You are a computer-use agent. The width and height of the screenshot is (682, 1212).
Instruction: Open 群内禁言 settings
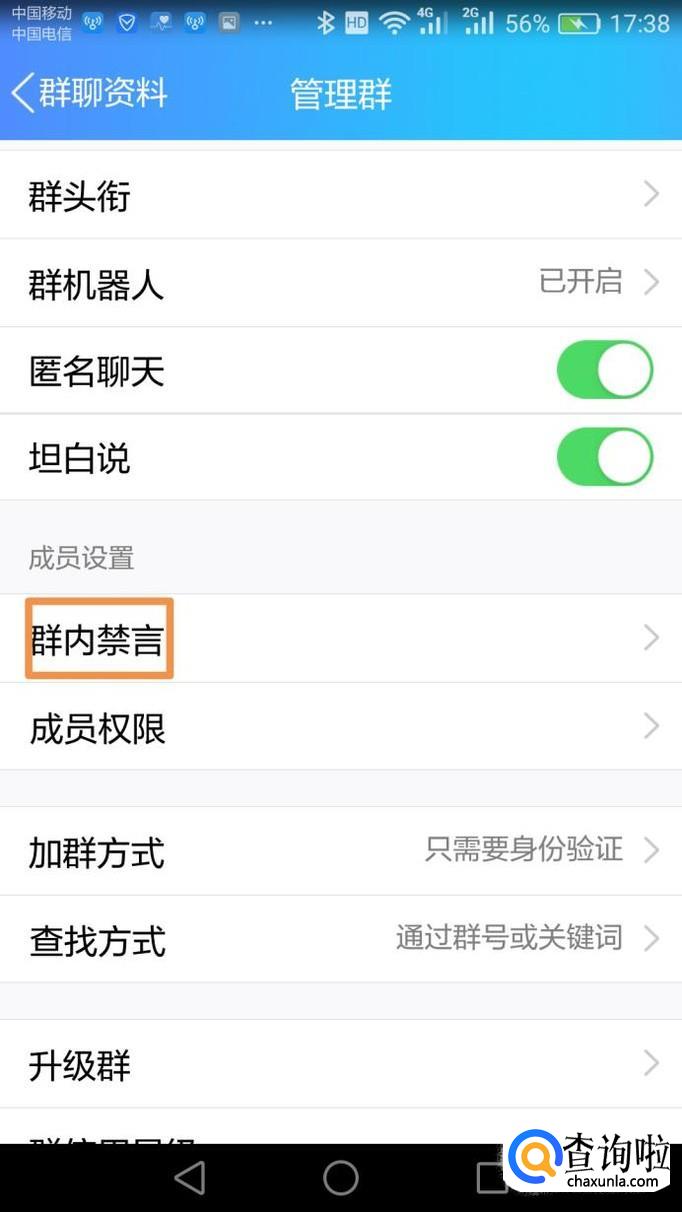click(x=340, y=638)
